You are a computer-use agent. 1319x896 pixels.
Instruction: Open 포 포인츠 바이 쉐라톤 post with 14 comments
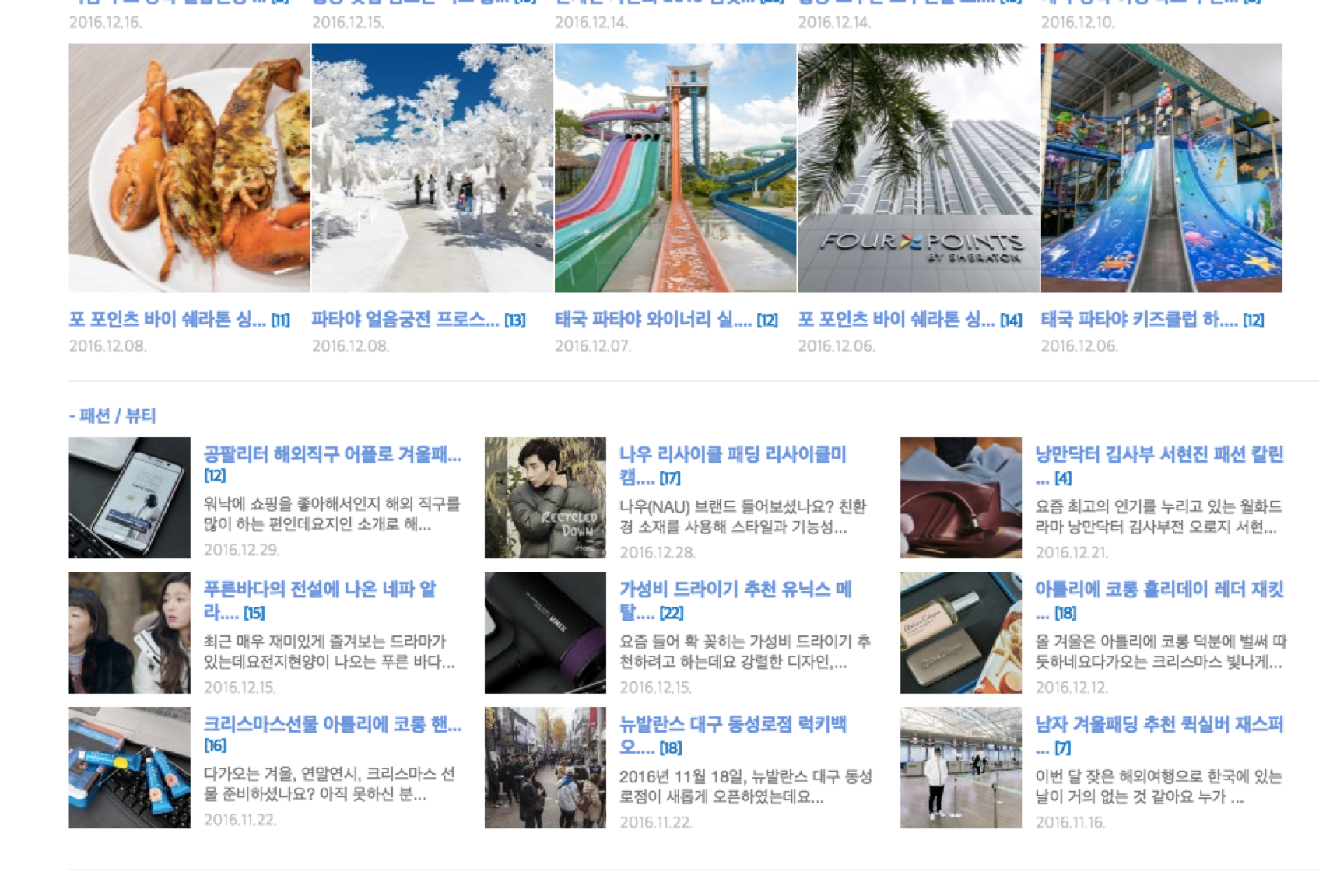pyautogui.click(x=896, y=320)
